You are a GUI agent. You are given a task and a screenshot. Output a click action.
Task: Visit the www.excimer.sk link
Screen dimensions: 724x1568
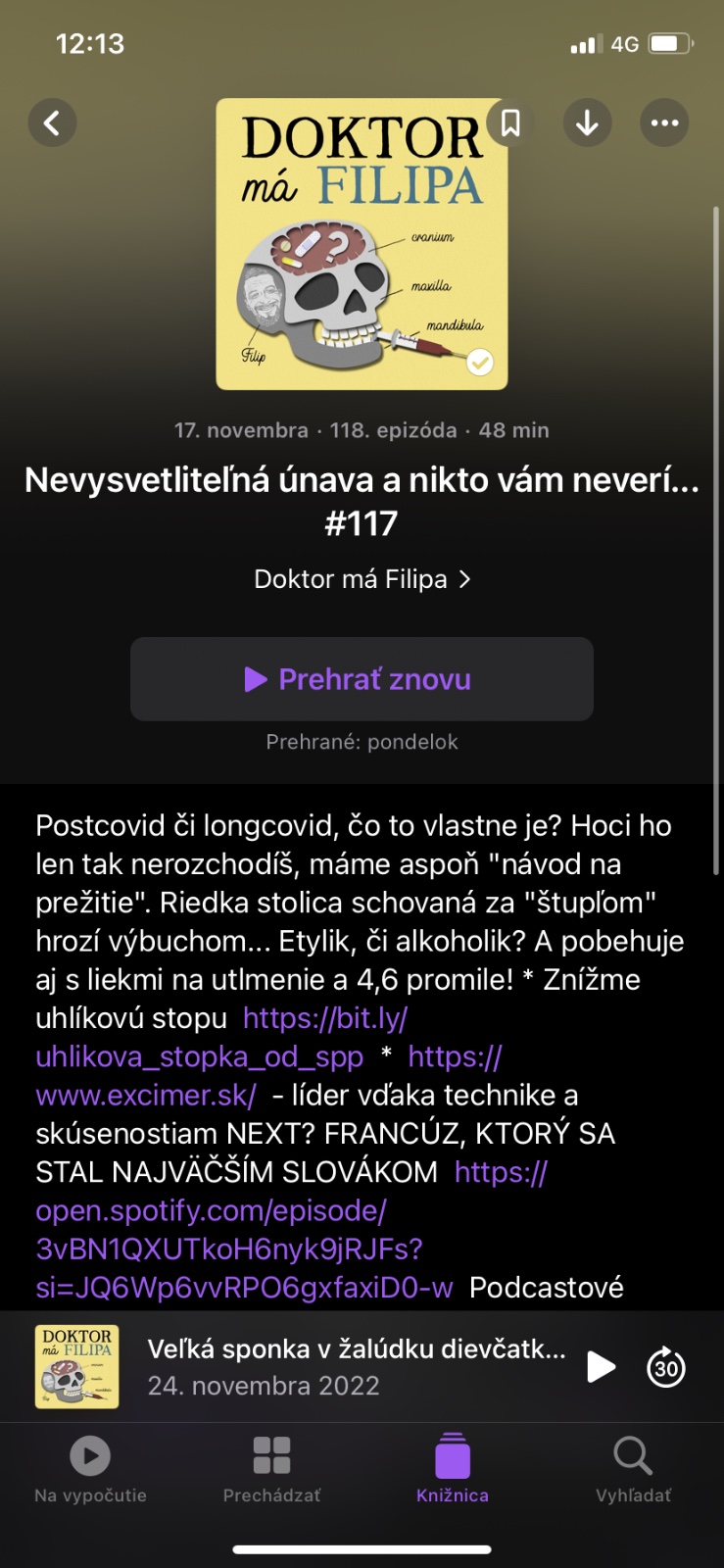(x=147, y=1095)
